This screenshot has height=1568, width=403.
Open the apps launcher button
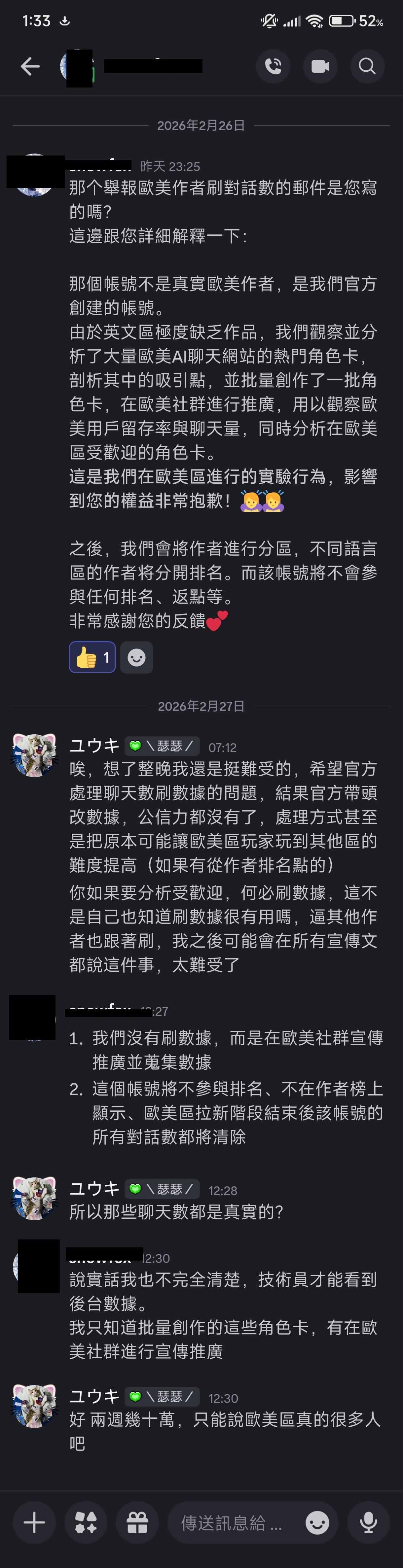[86, 1523]
